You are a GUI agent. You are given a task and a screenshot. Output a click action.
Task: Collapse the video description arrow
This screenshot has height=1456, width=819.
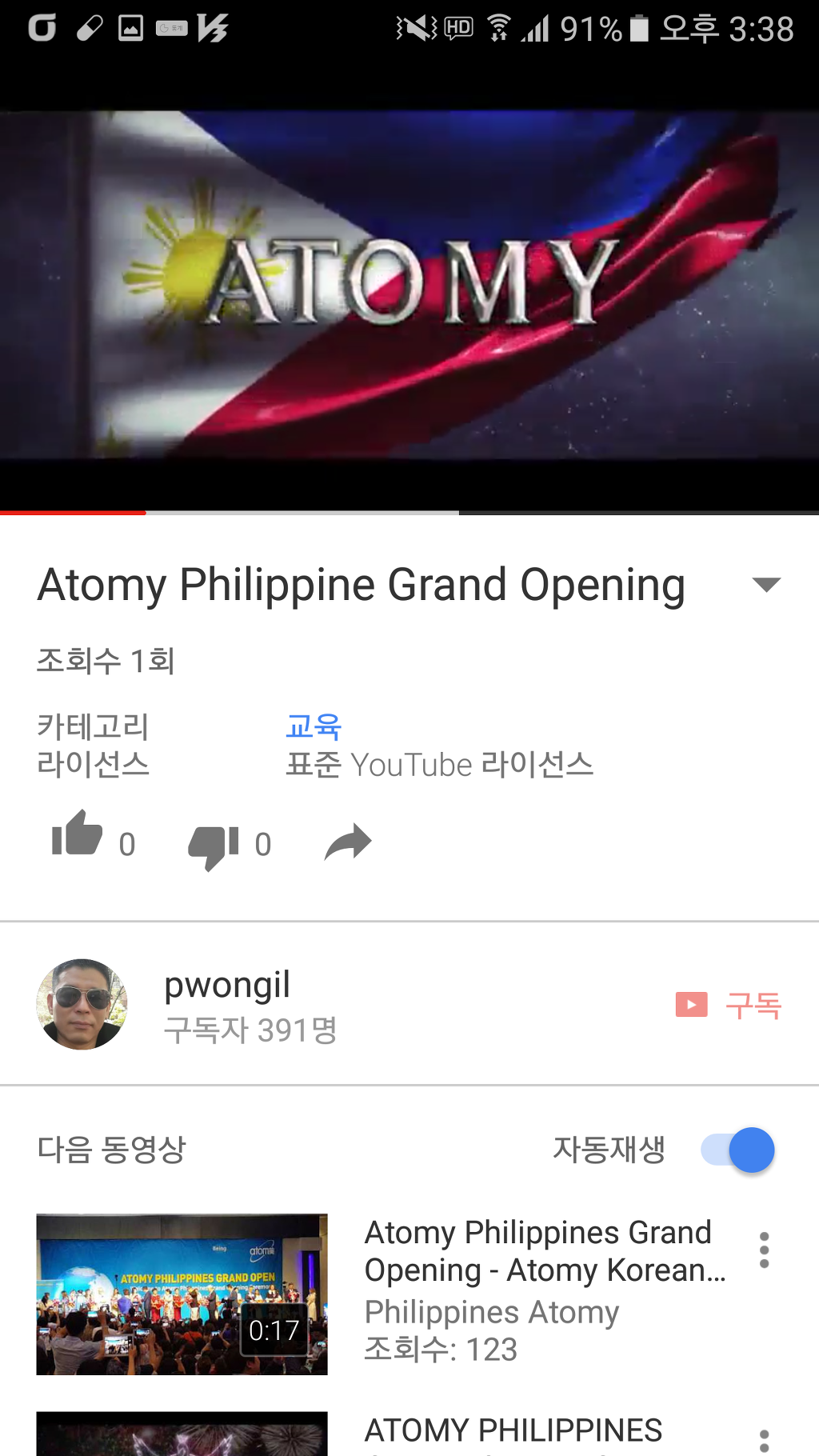tap(766, 585)
